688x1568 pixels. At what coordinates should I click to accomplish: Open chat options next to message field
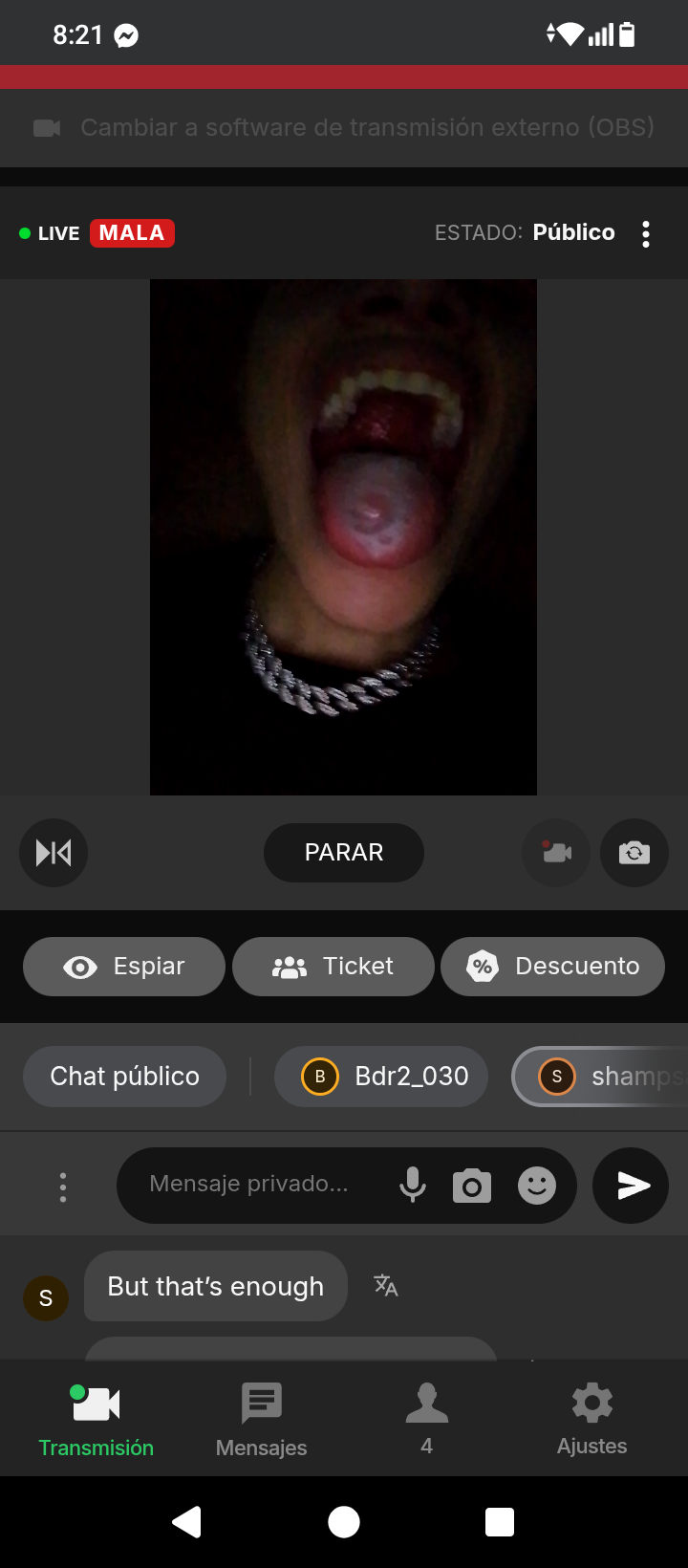pos(63,1187)
